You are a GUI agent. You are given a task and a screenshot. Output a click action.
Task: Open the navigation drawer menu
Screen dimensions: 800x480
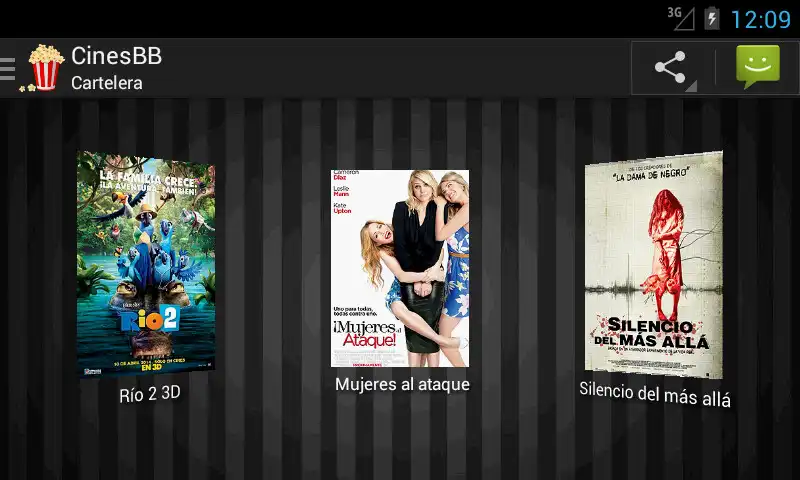(x=10, y=68)
